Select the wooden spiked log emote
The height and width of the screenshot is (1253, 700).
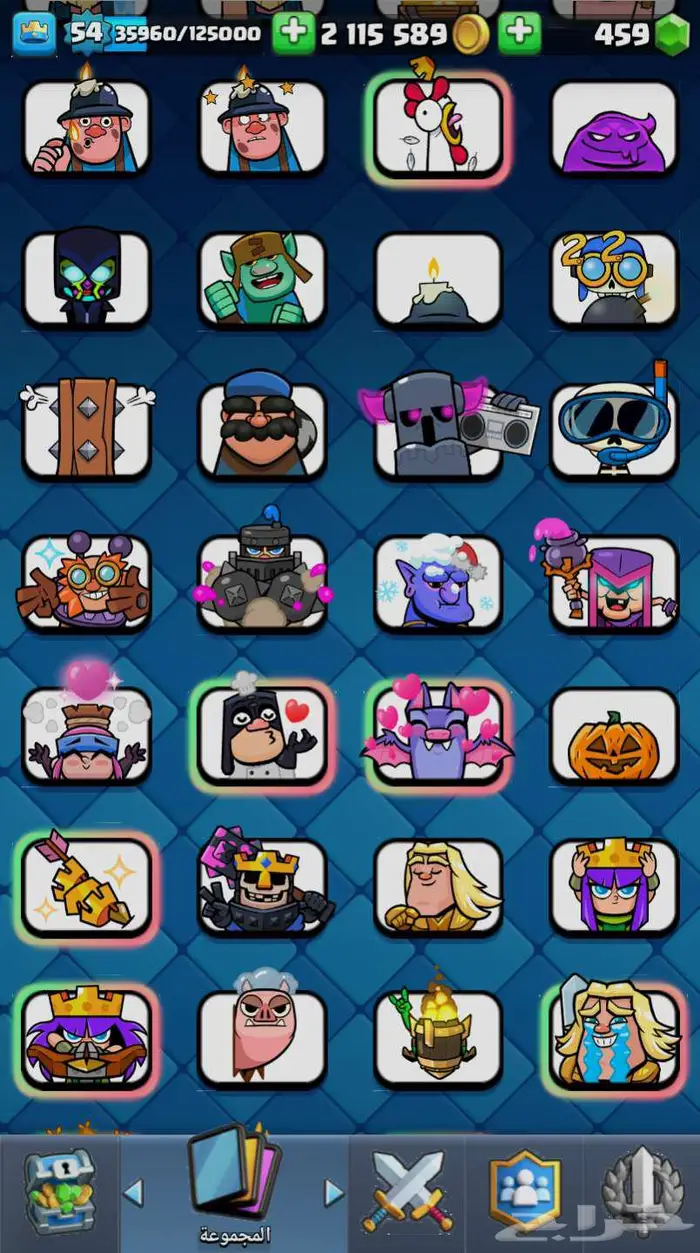[87, 428]
